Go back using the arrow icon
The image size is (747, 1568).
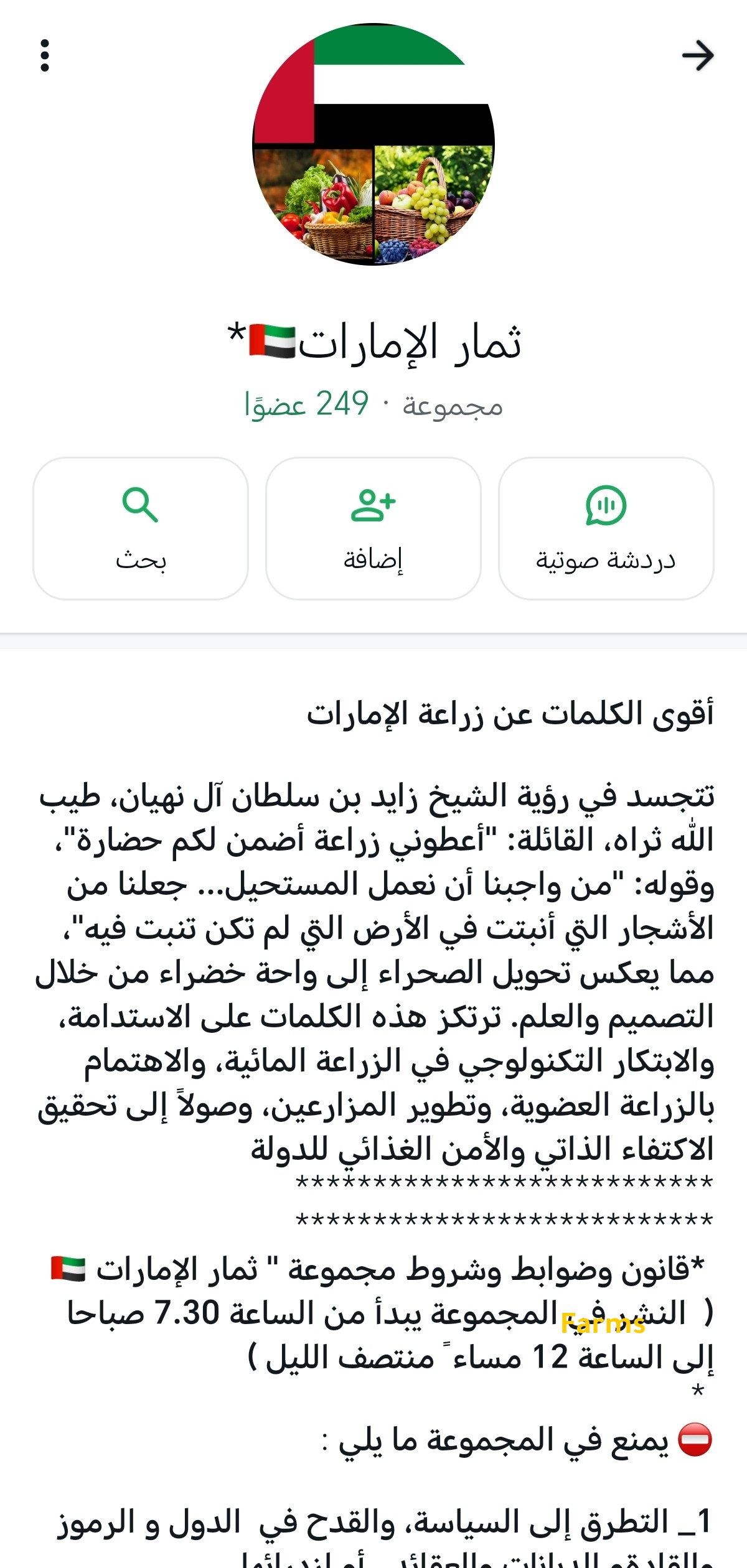point(697,56)
